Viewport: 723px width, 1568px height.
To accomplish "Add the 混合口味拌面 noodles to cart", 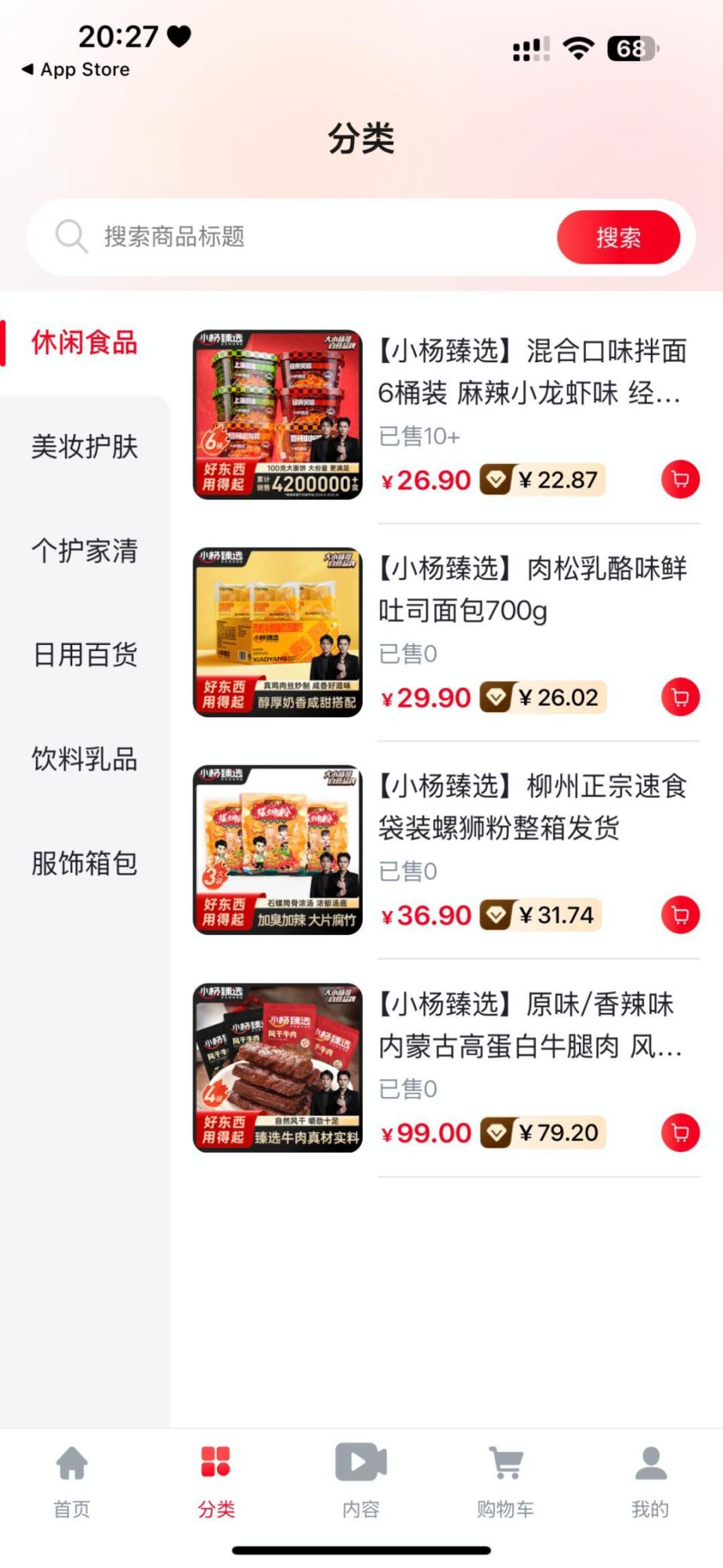I will click(x=680, y=479).
